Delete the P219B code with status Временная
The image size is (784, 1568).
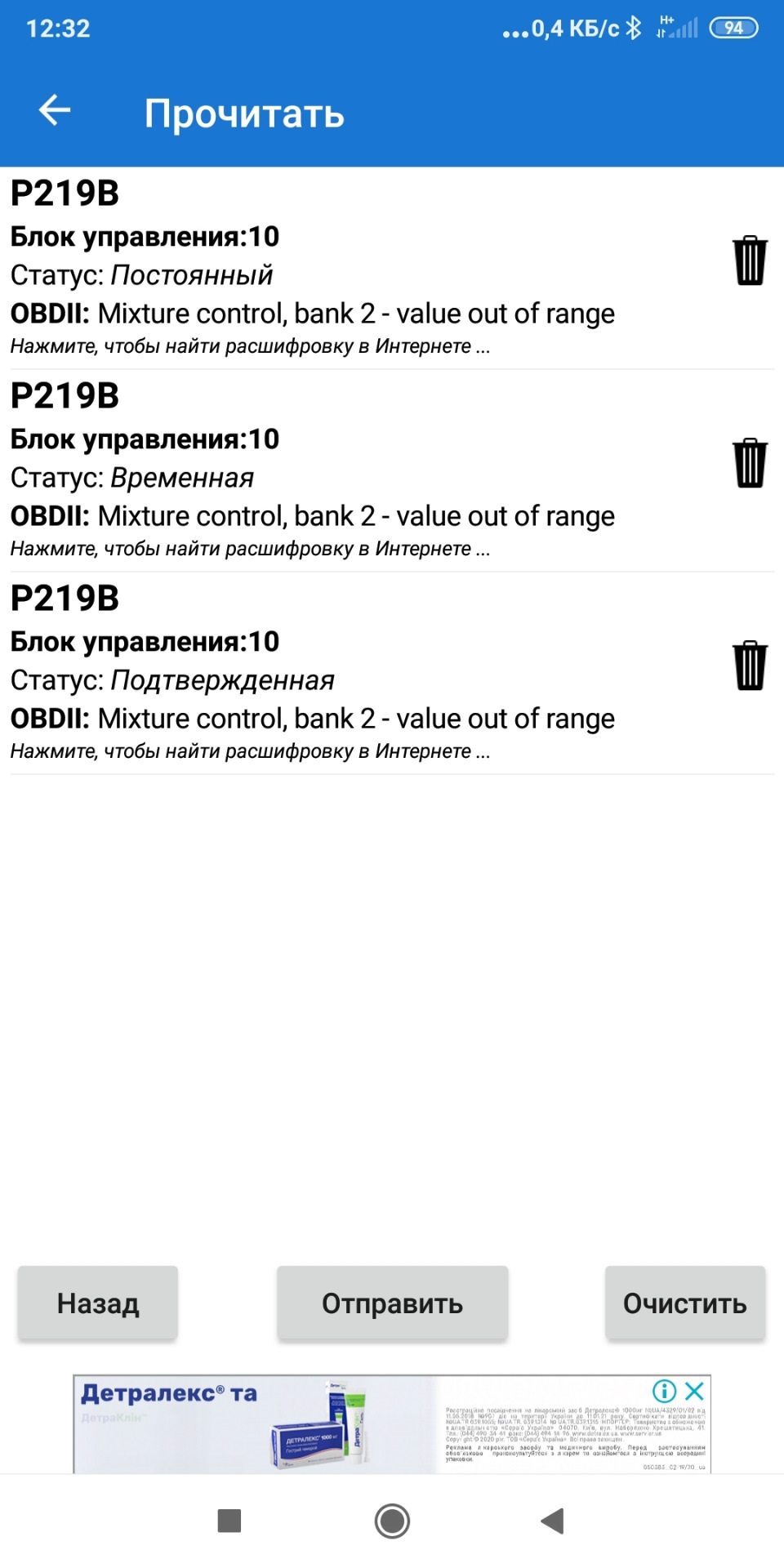click(x=750, y=463)
